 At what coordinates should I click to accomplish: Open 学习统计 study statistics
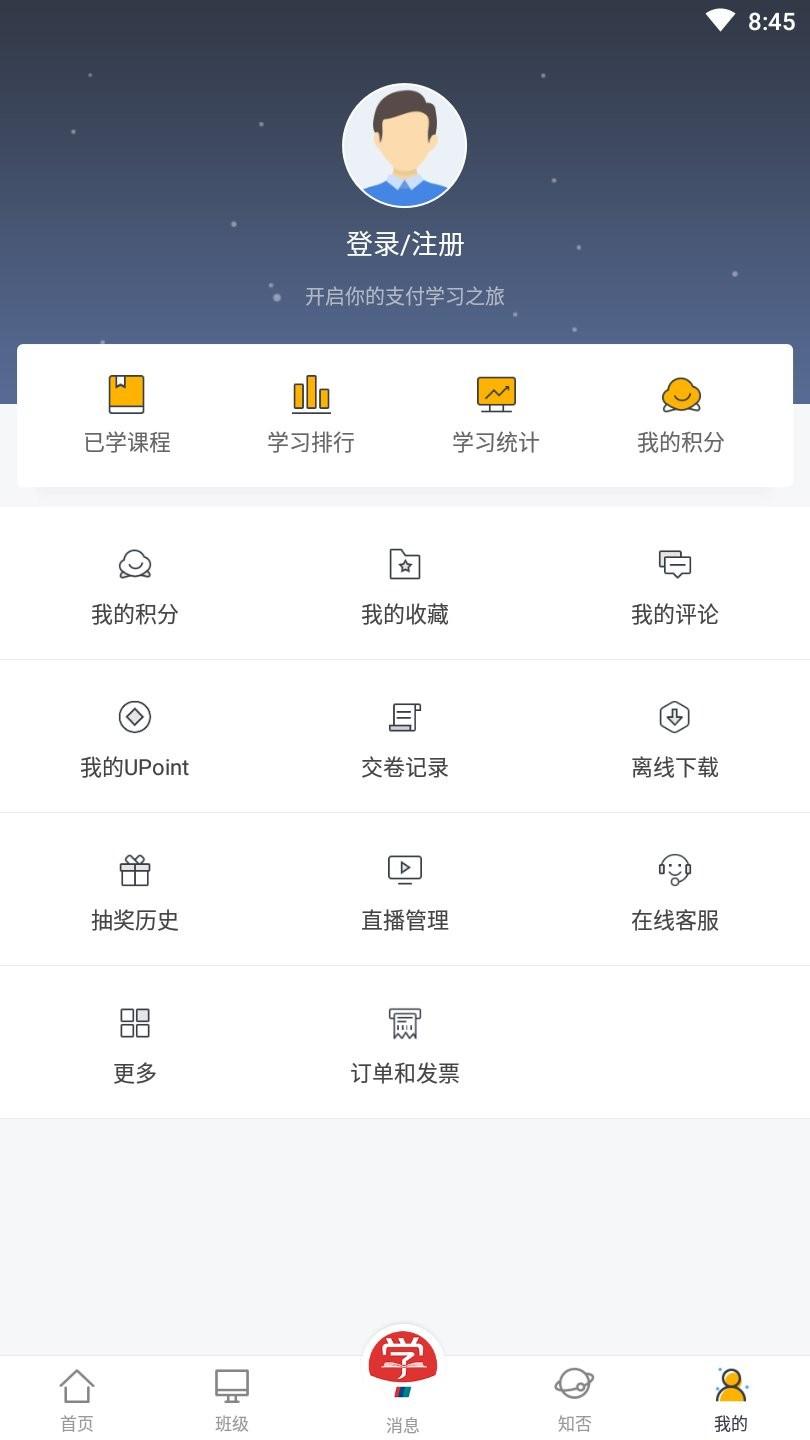tap(496, 415)
